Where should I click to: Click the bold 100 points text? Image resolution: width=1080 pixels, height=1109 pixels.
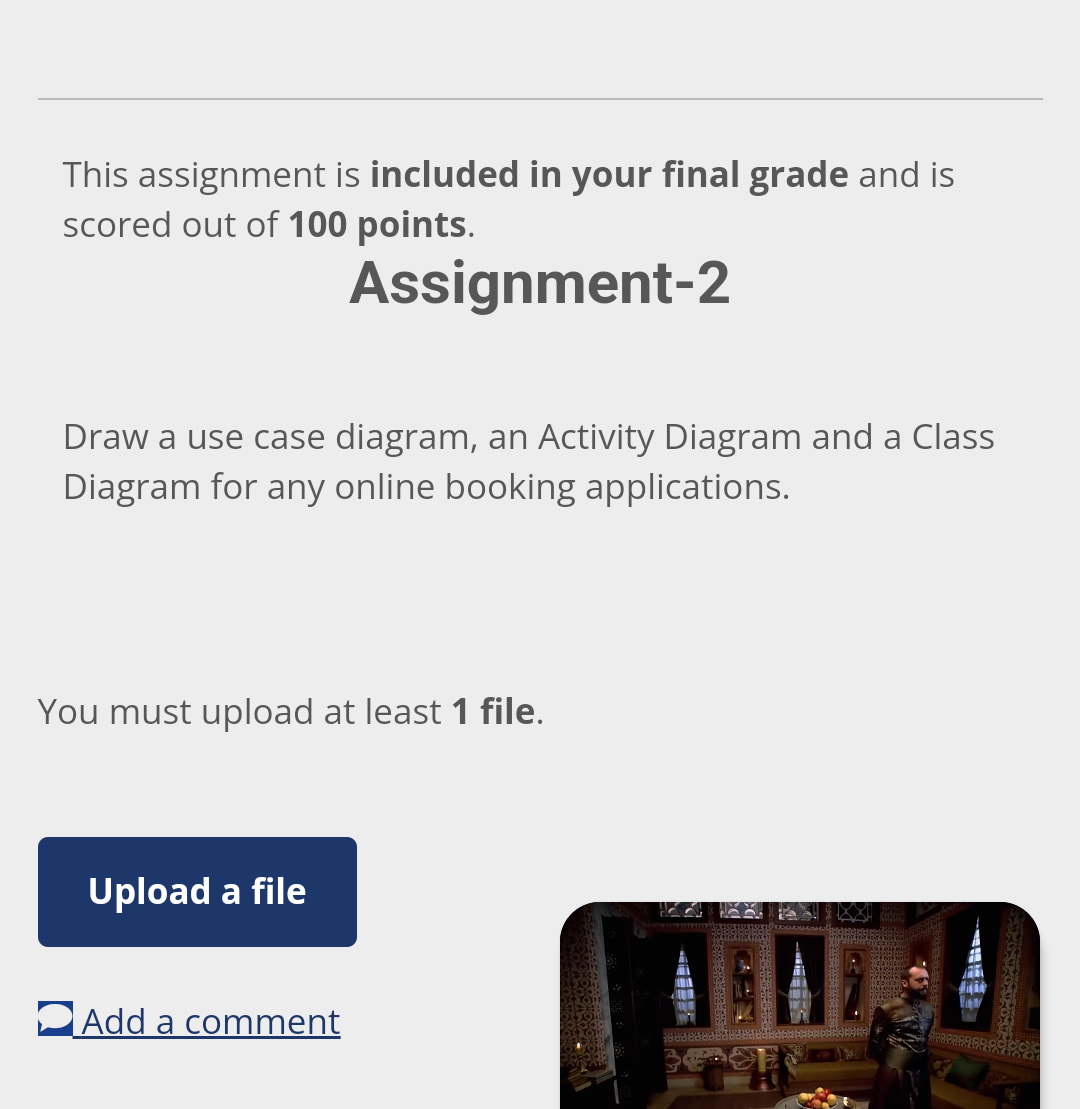(x=376, y=223)
